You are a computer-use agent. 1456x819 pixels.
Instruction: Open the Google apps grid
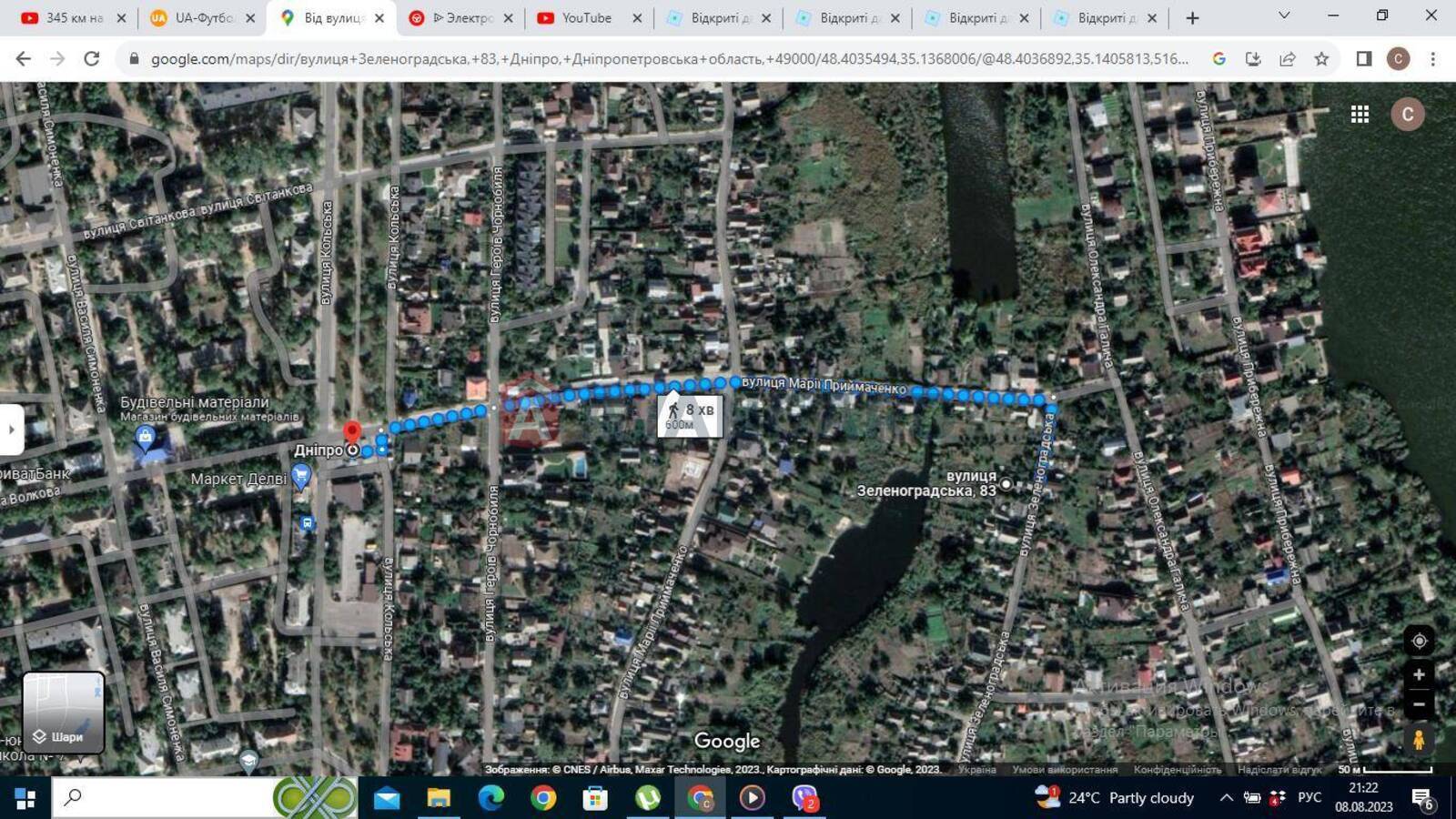[1360, 114]
